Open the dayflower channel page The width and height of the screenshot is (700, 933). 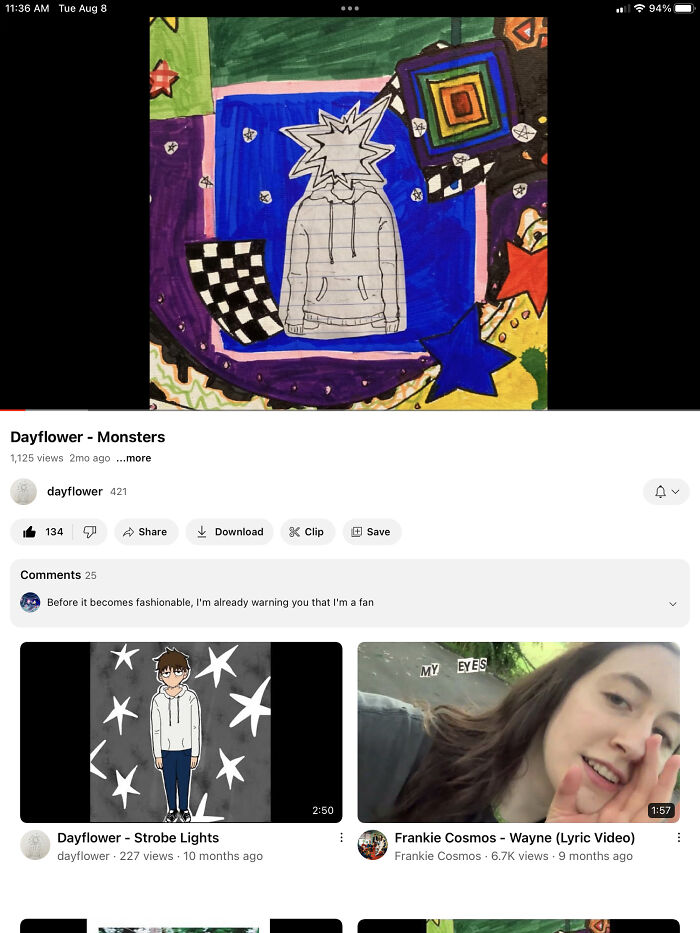tap(74, 492)
